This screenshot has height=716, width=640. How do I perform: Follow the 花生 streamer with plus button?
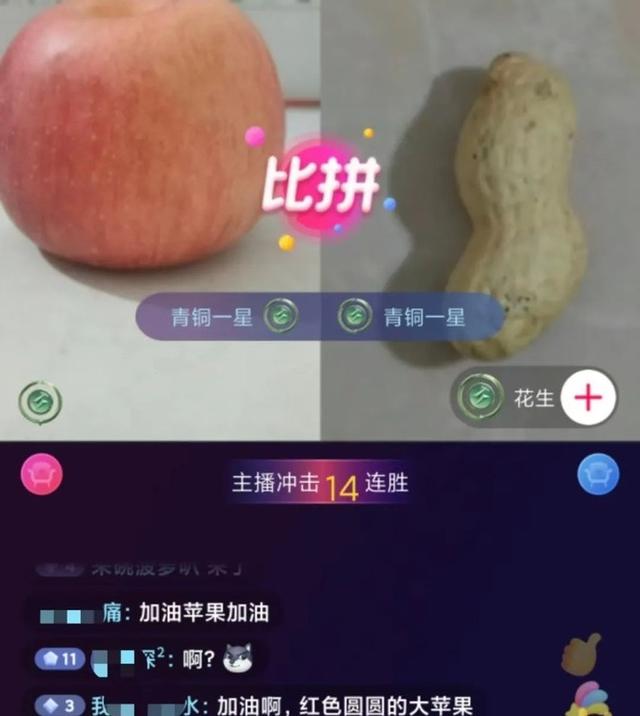[x=588, y=398]
